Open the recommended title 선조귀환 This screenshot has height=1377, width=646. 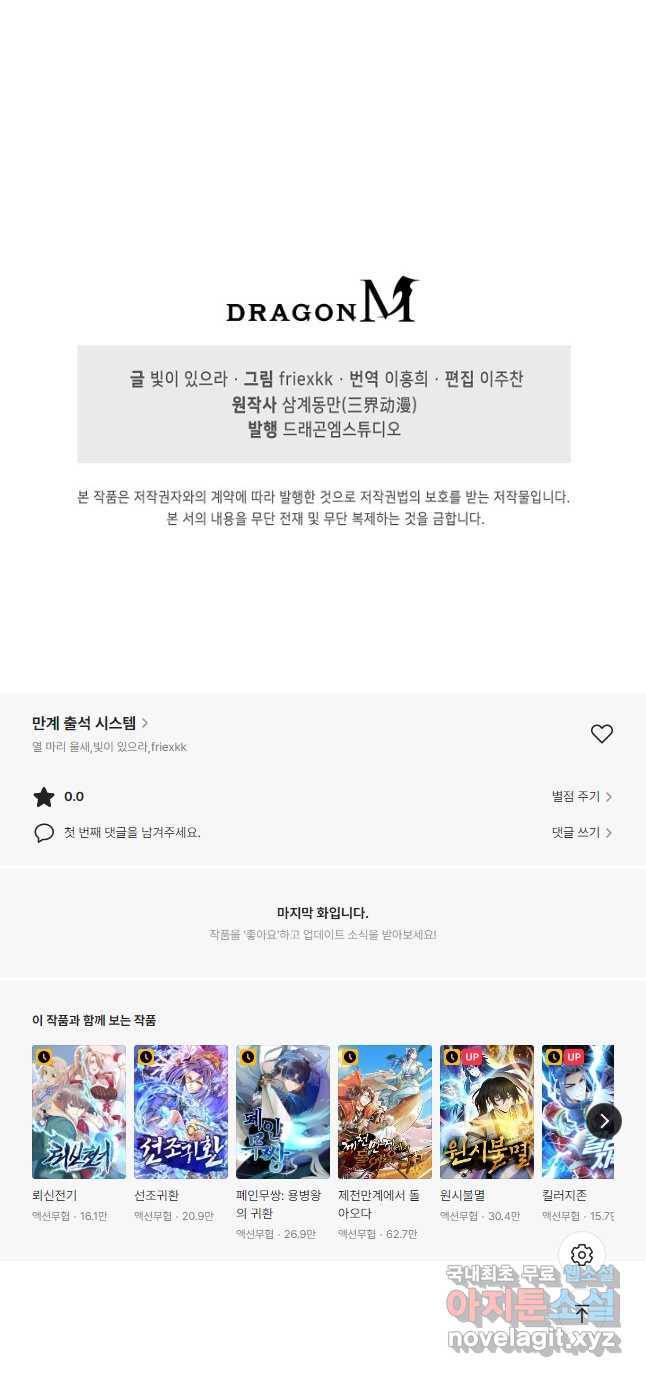click(181, 1112)
